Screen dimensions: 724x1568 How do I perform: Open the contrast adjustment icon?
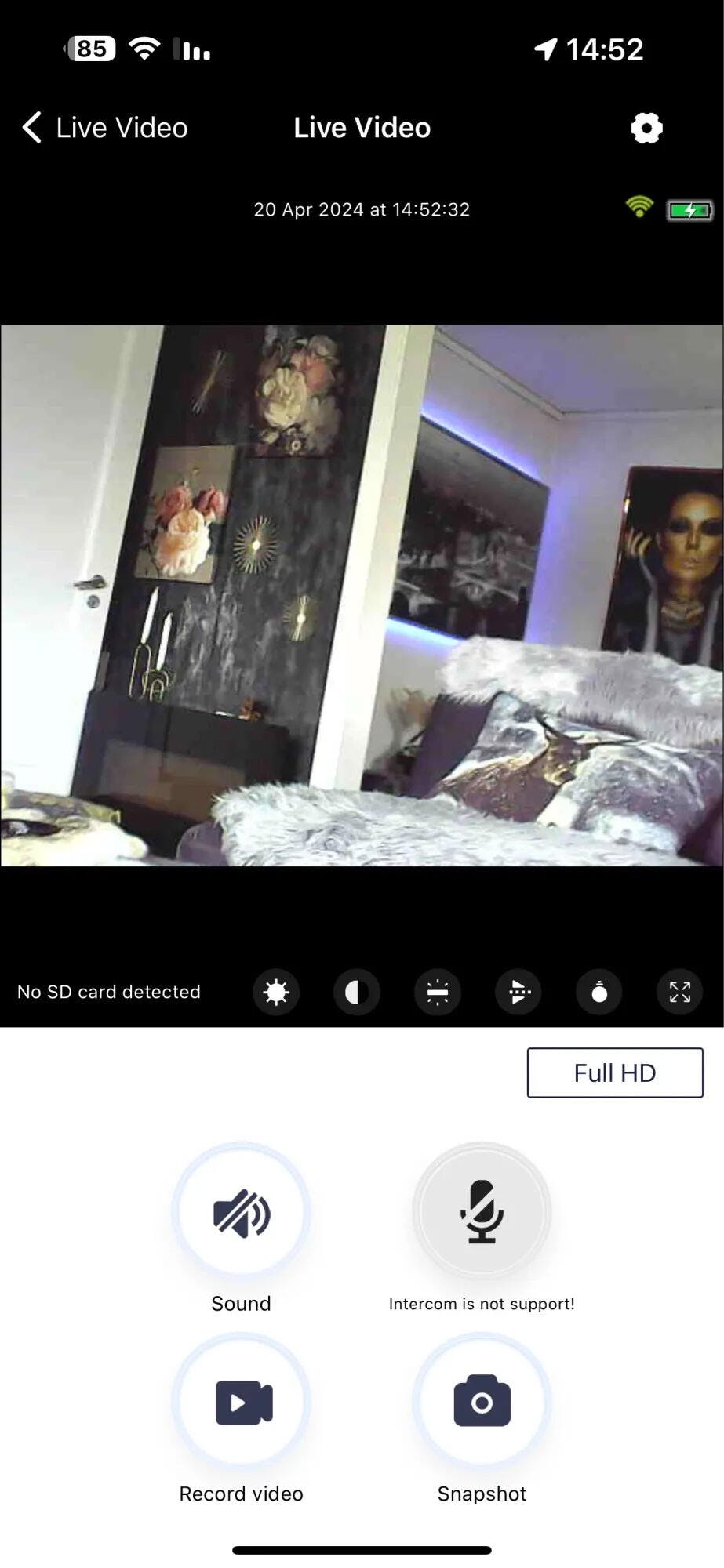(x=357, y=993)
